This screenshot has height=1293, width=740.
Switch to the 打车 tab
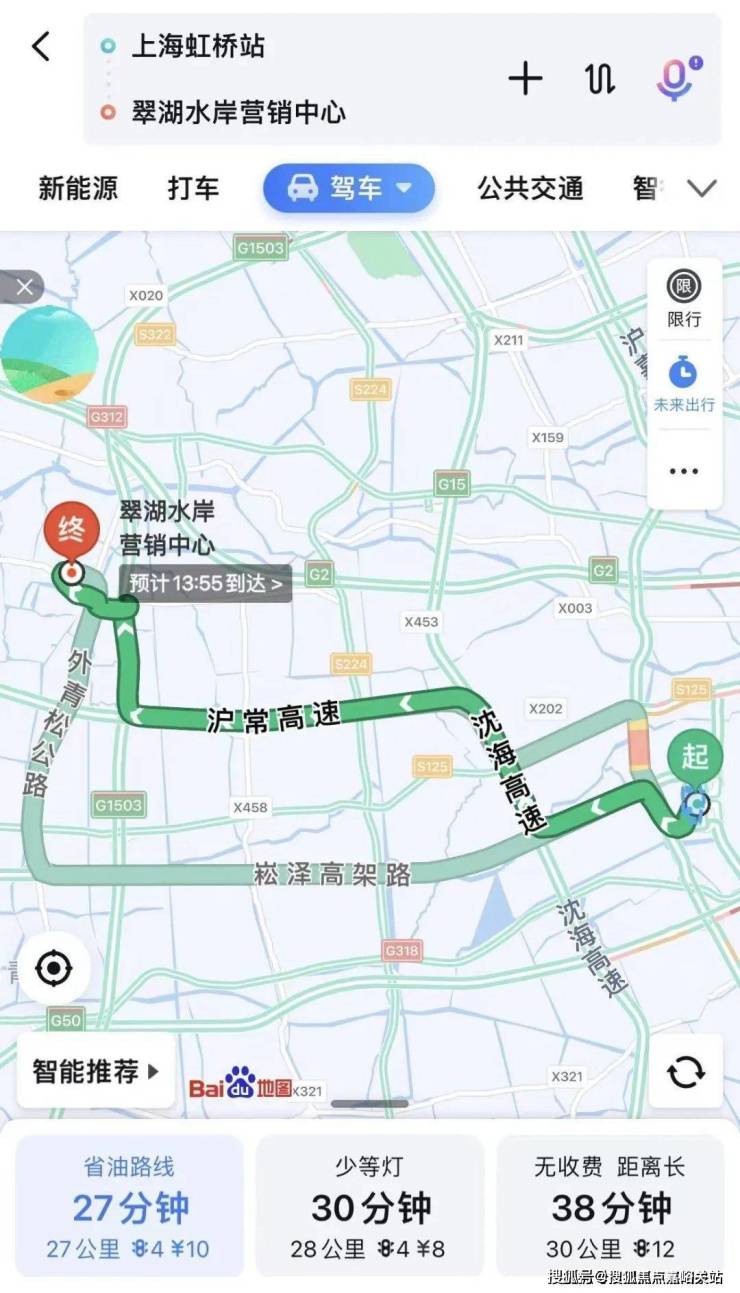(193, 188)
